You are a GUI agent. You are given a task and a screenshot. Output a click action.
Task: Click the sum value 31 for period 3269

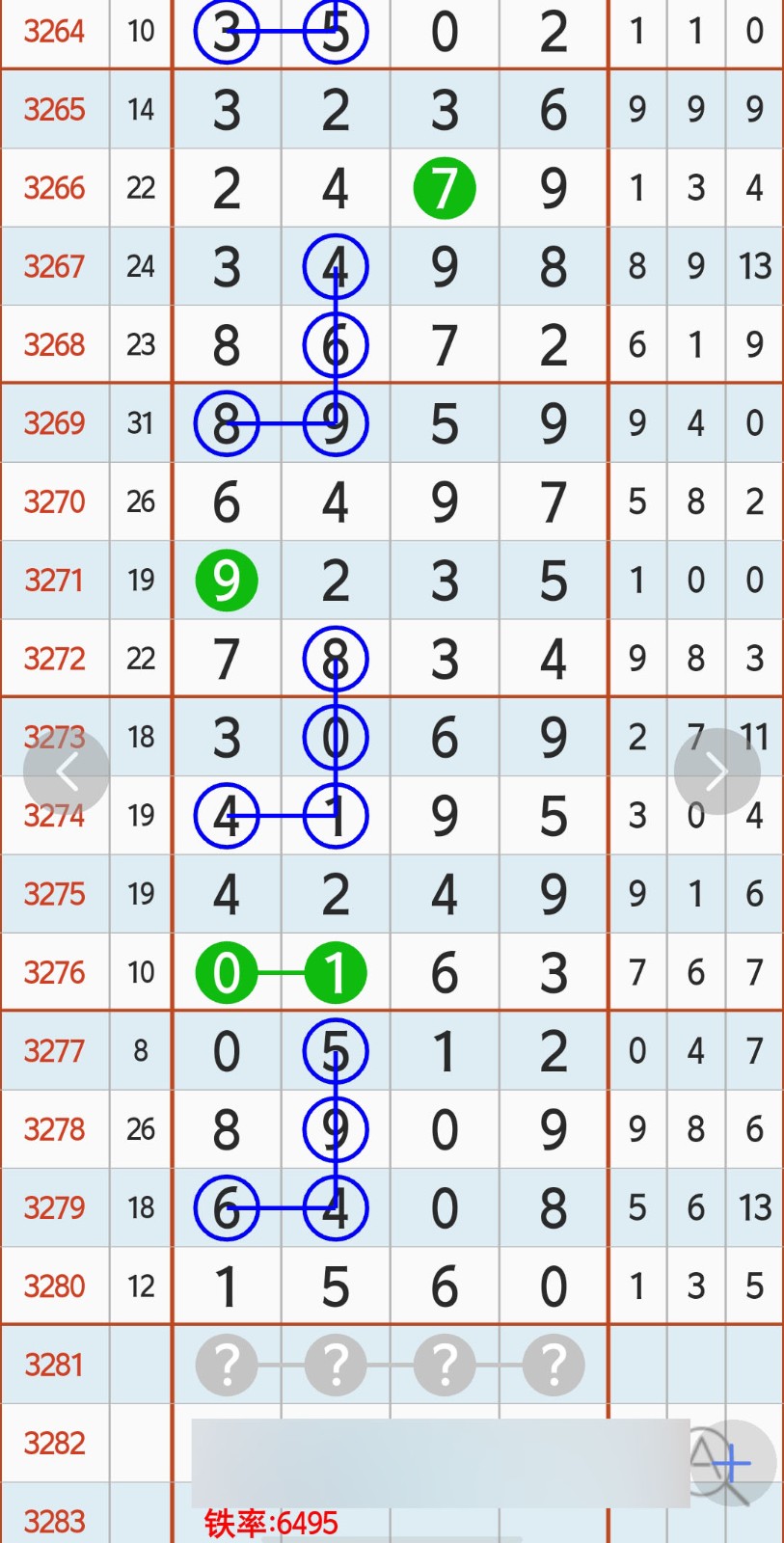tap(141, 422)
